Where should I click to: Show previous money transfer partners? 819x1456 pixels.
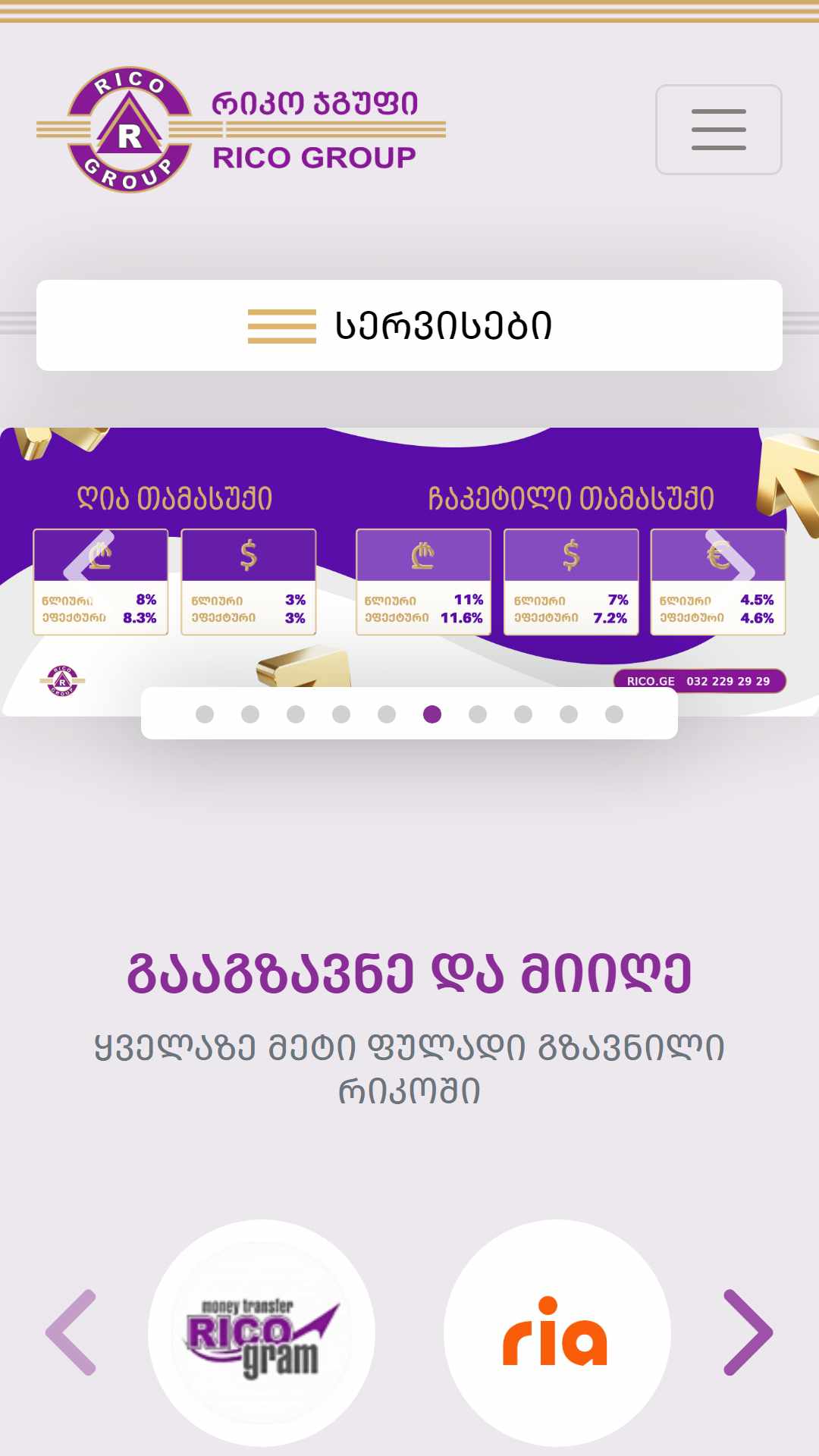click(71, 1332)
